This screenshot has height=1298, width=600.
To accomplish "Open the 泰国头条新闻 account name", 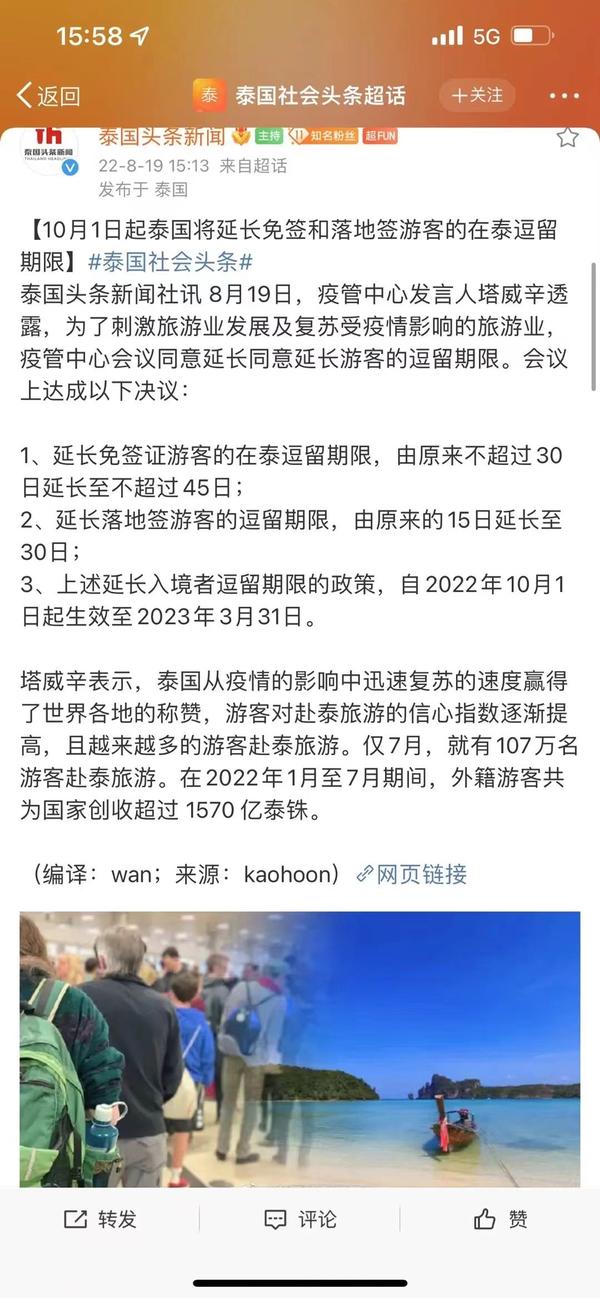I will pyautogui.click(x=161, y=136).
